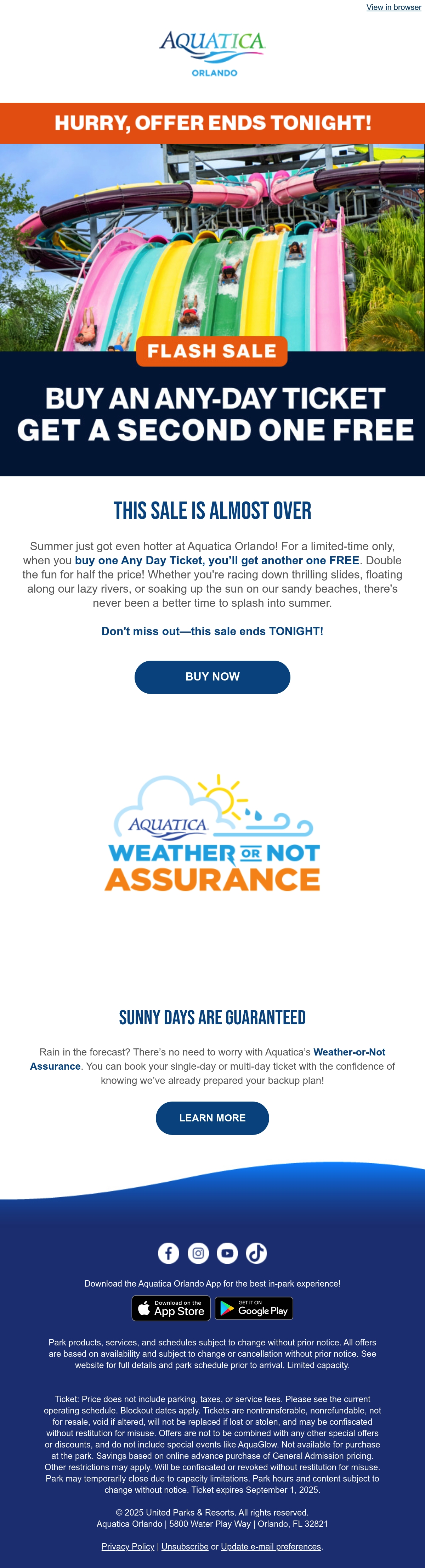
Task: Open the TikTok icon
Action: click(256, 1253)
